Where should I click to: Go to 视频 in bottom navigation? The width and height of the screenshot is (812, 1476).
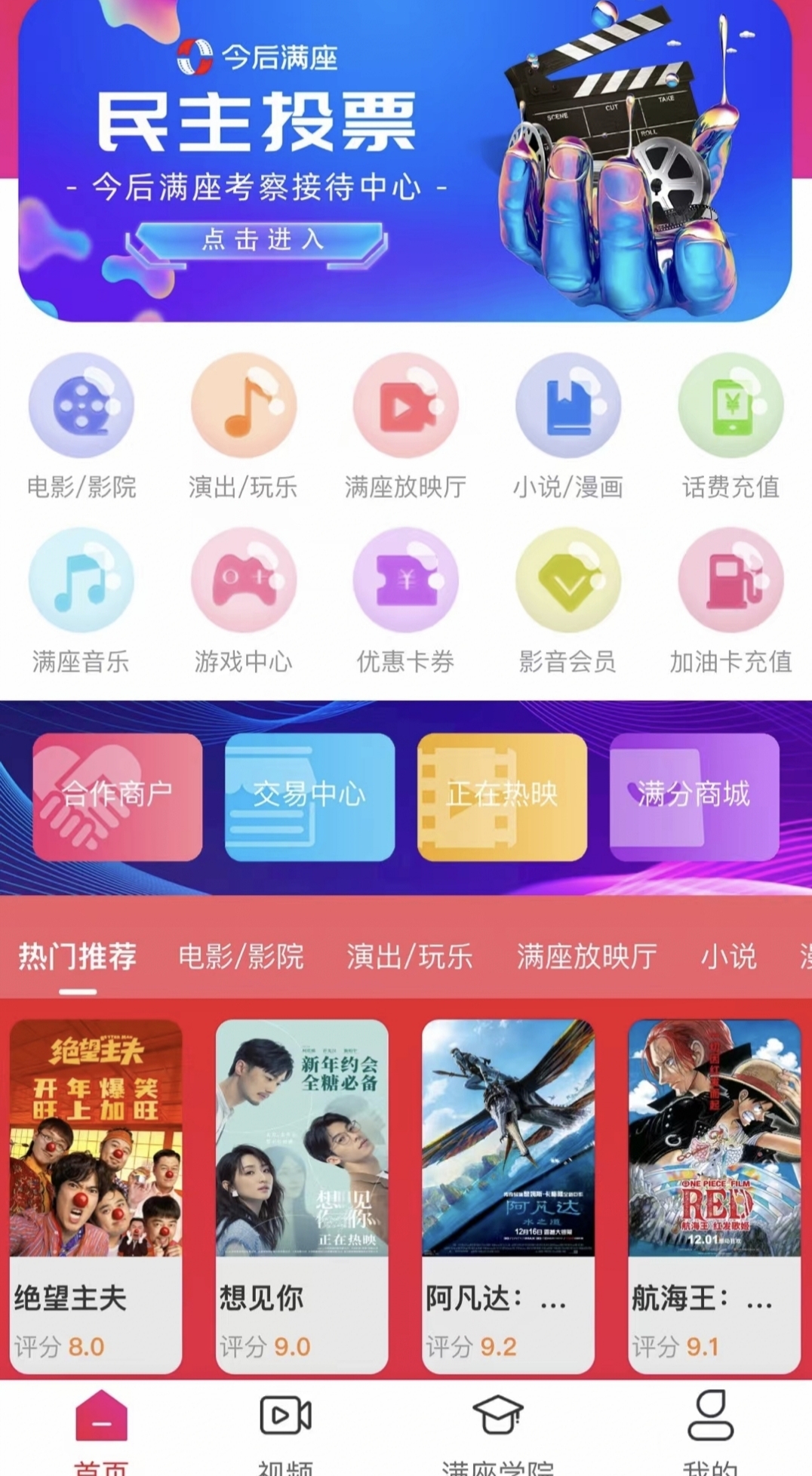(x=285, y=1426)
